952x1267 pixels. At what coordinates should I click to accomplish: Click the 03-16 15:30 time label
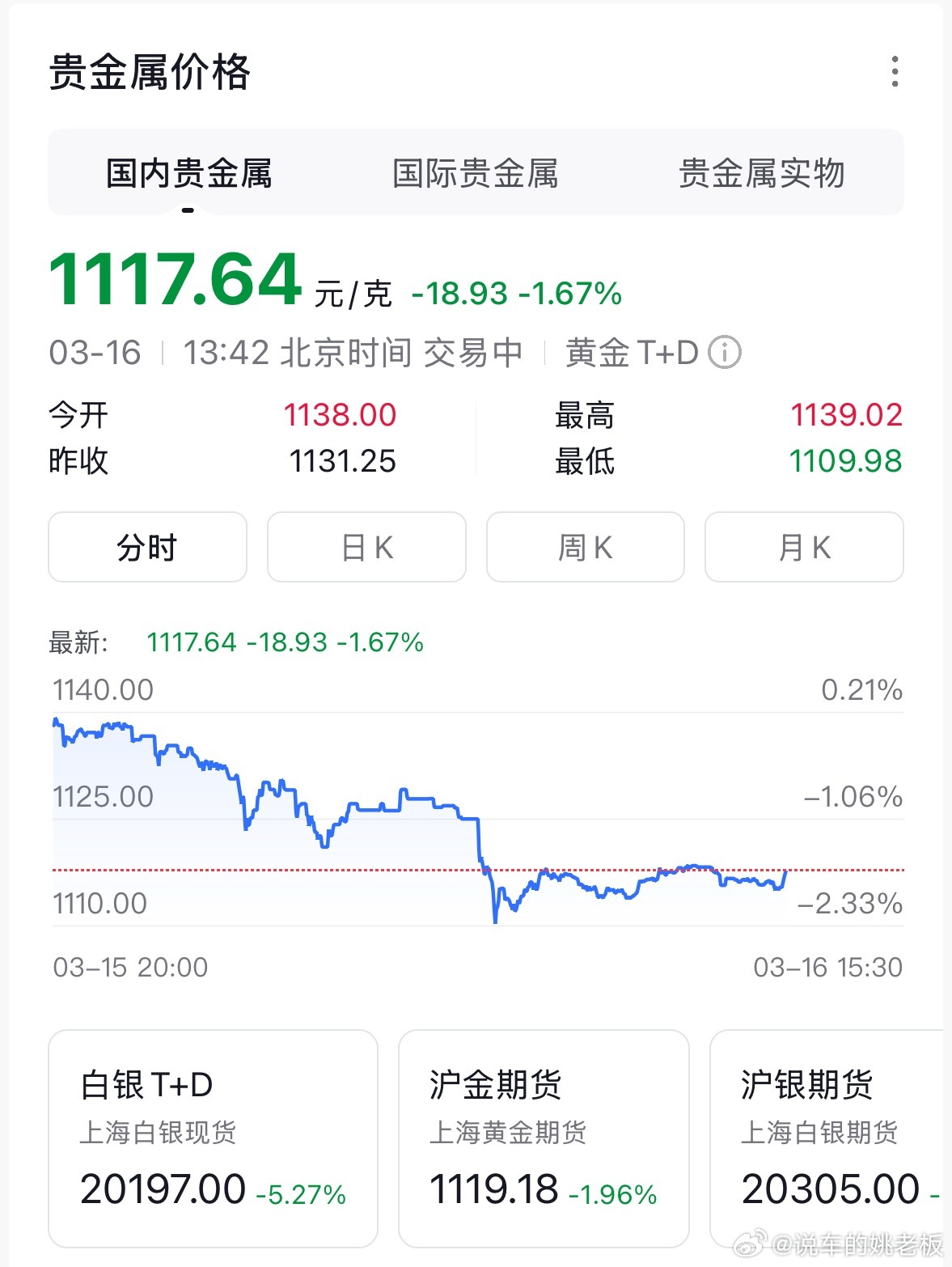click(828, 968)
